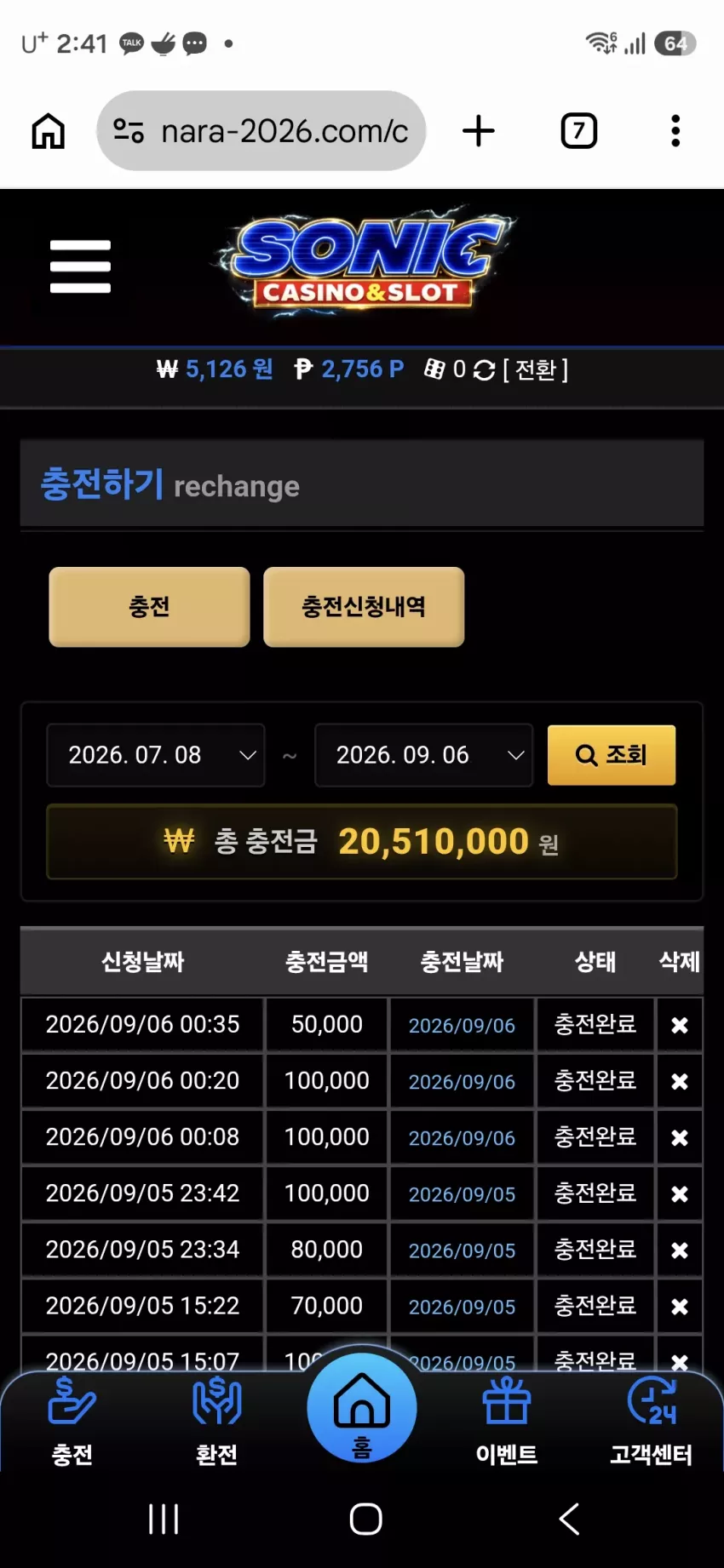This screenshot has height=1568, width=724.
Task: Tap the system back button
Action: click(x=569, y=1519)
